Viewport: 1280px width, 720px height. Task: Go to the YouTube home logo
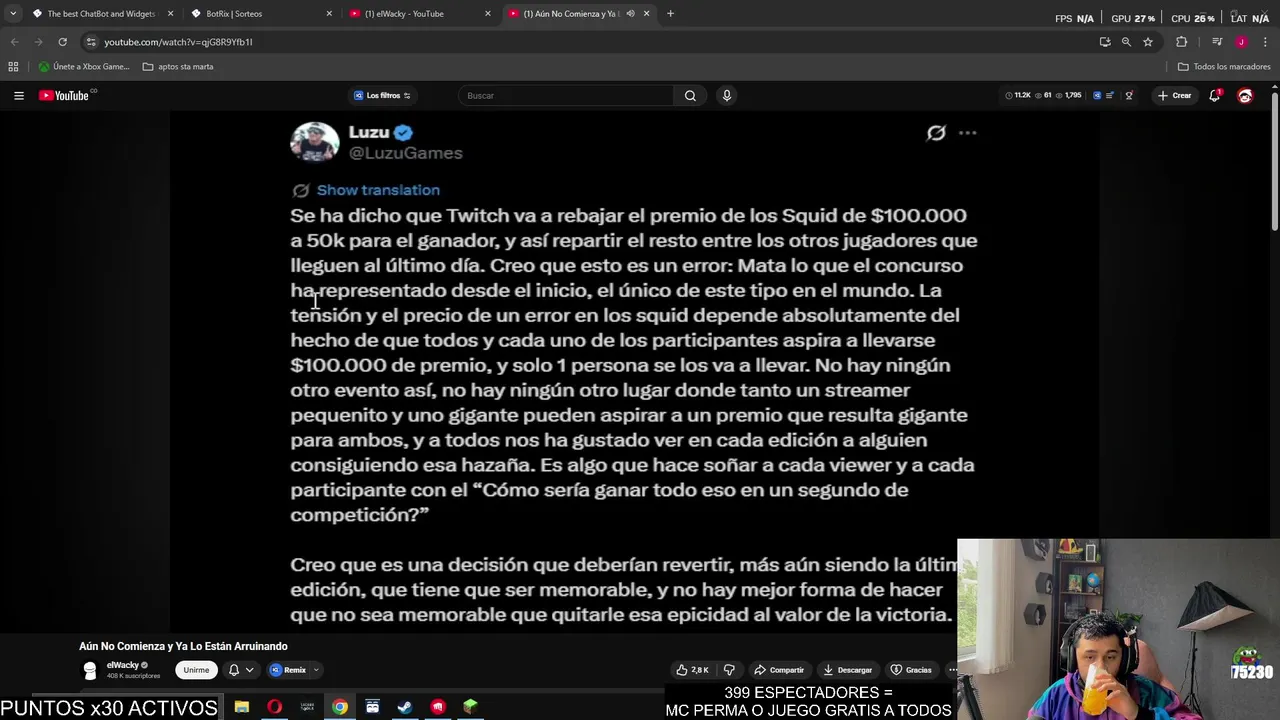[65, 95]
